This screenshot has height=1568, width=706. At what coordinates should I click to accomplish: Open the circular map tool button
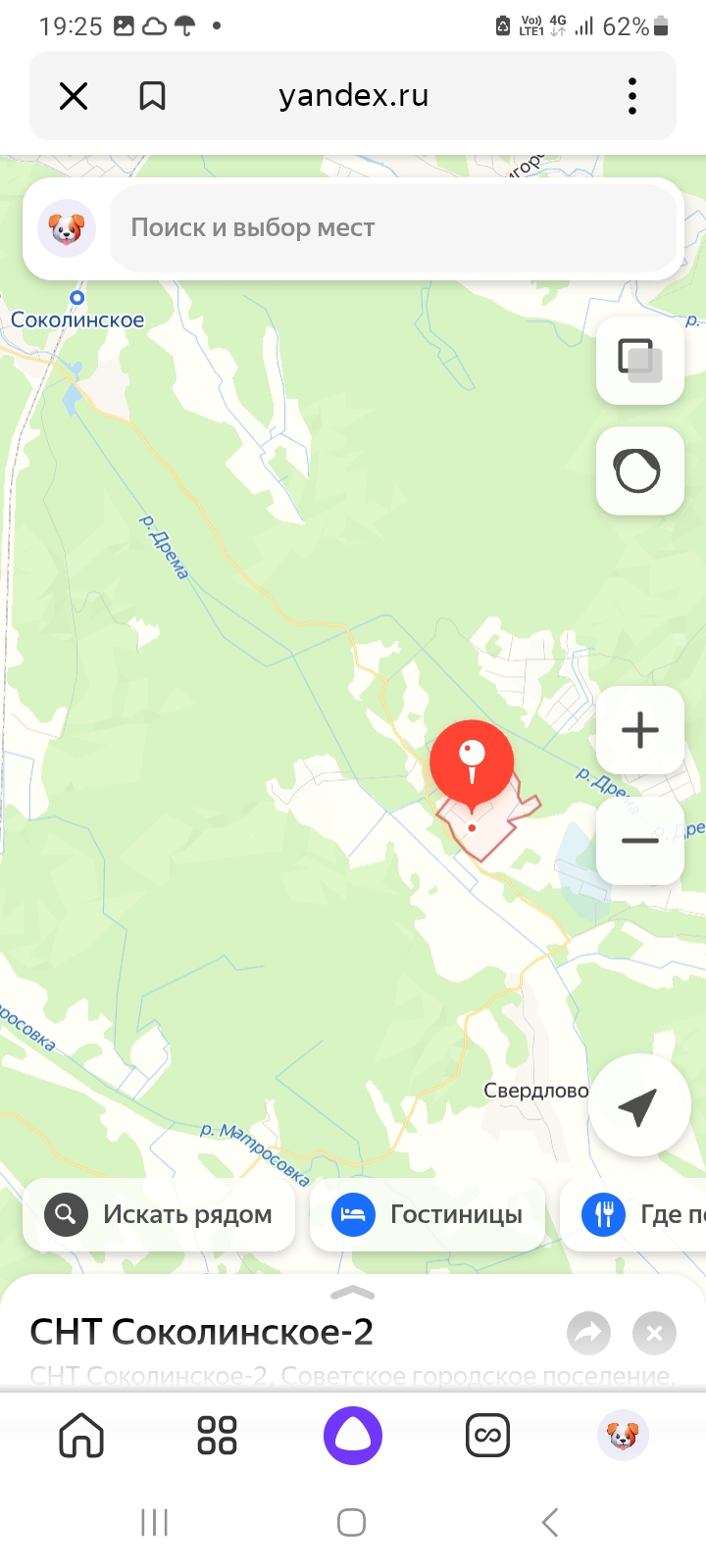[639, 471]
